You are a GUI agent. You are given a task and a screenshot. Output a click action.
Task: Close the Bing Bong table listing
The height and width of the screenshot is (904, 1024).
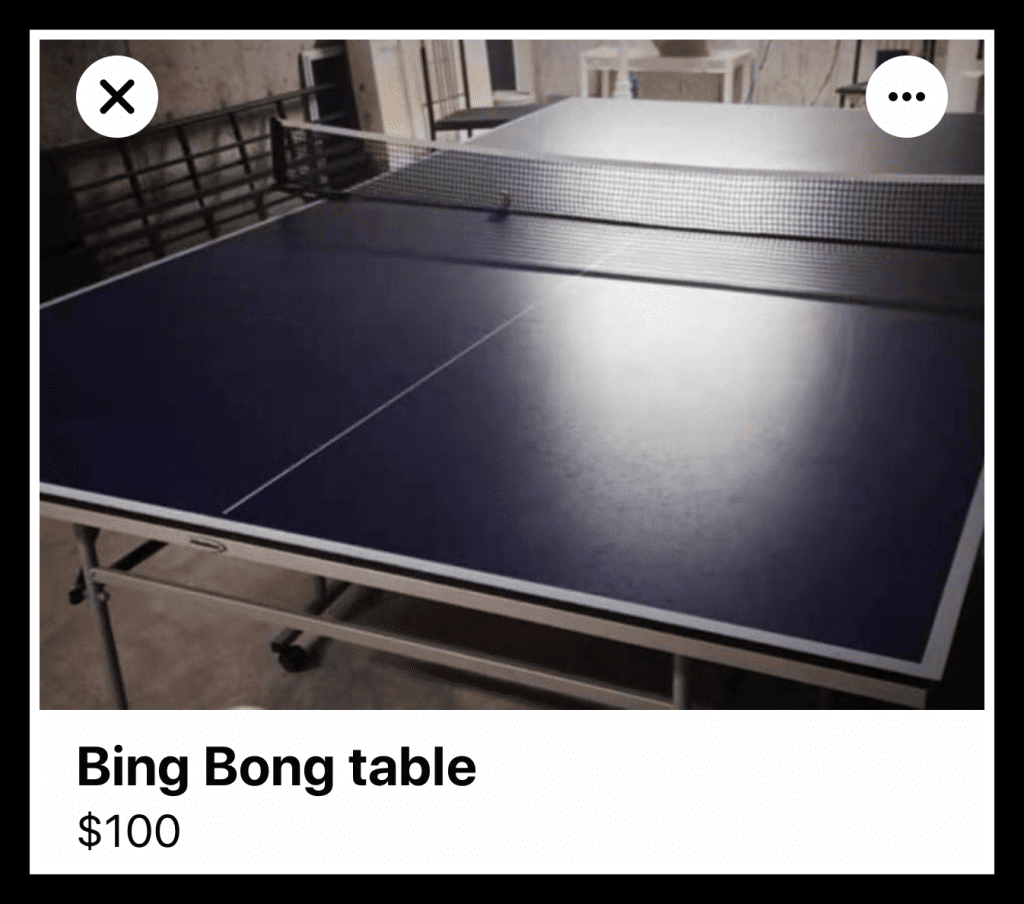click(117, 97)
